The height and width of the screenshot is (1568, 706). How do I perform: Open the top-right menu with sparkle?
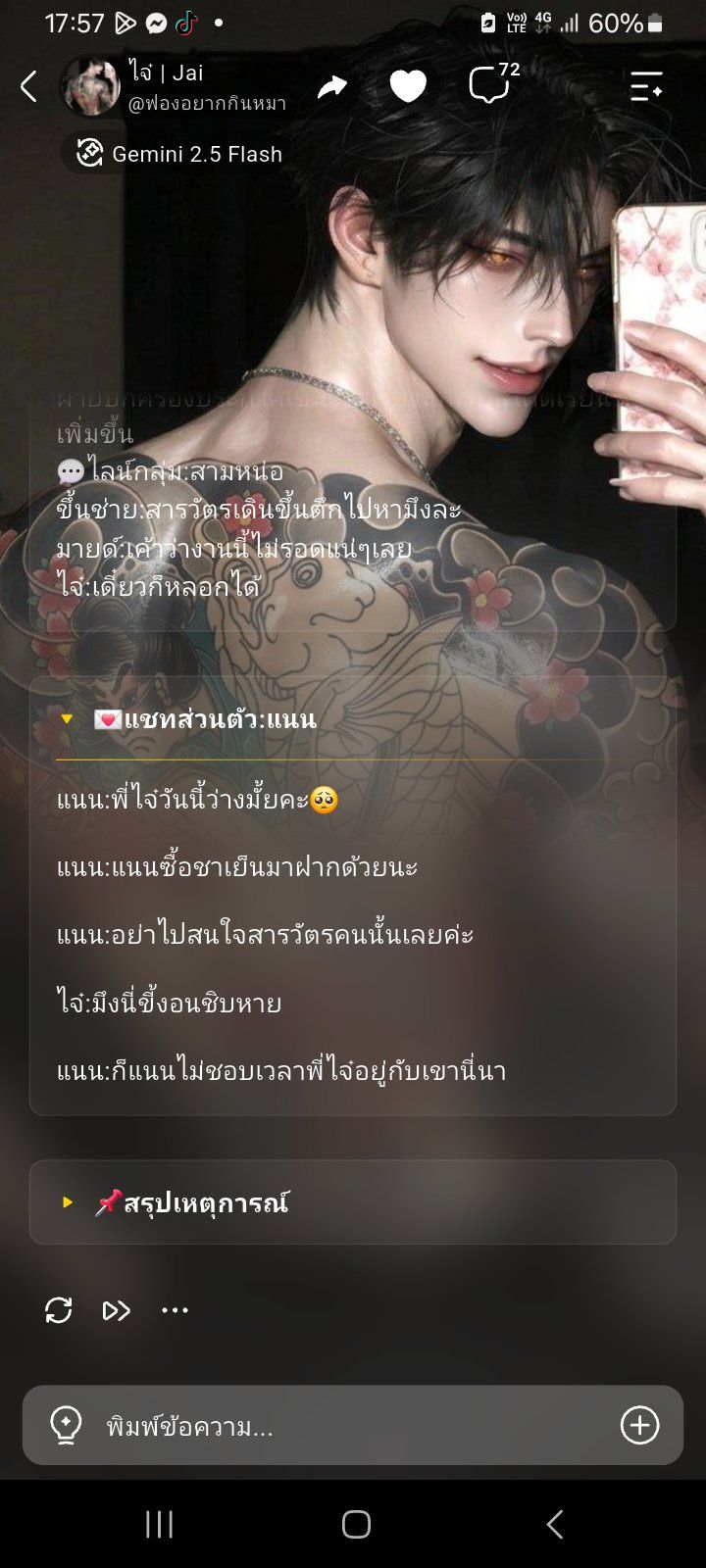click(x=646, y=87)
